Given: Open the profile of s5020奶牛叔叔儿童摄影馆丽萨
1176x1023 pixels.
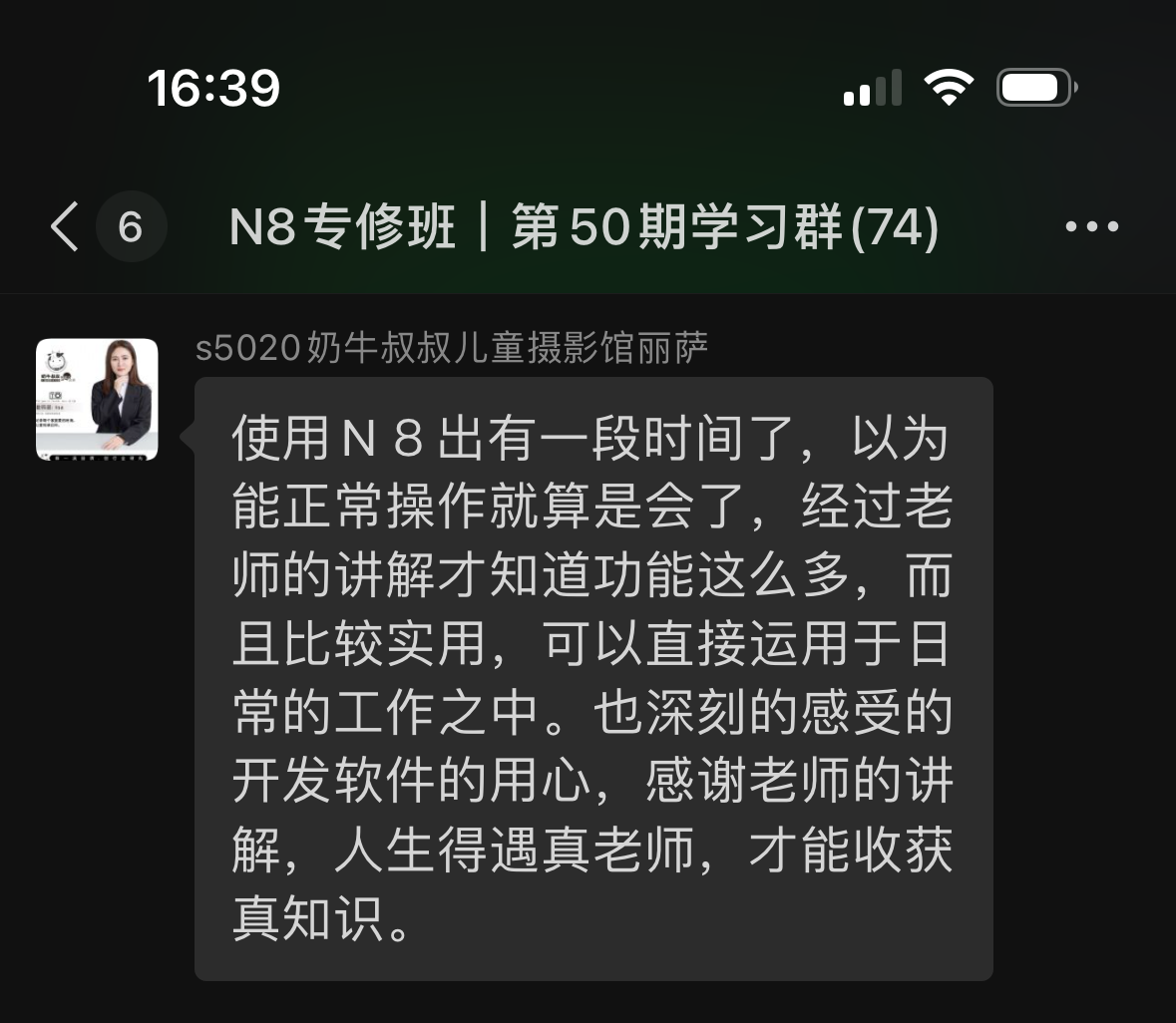Looking at the screenshot, I should [97, 399].
